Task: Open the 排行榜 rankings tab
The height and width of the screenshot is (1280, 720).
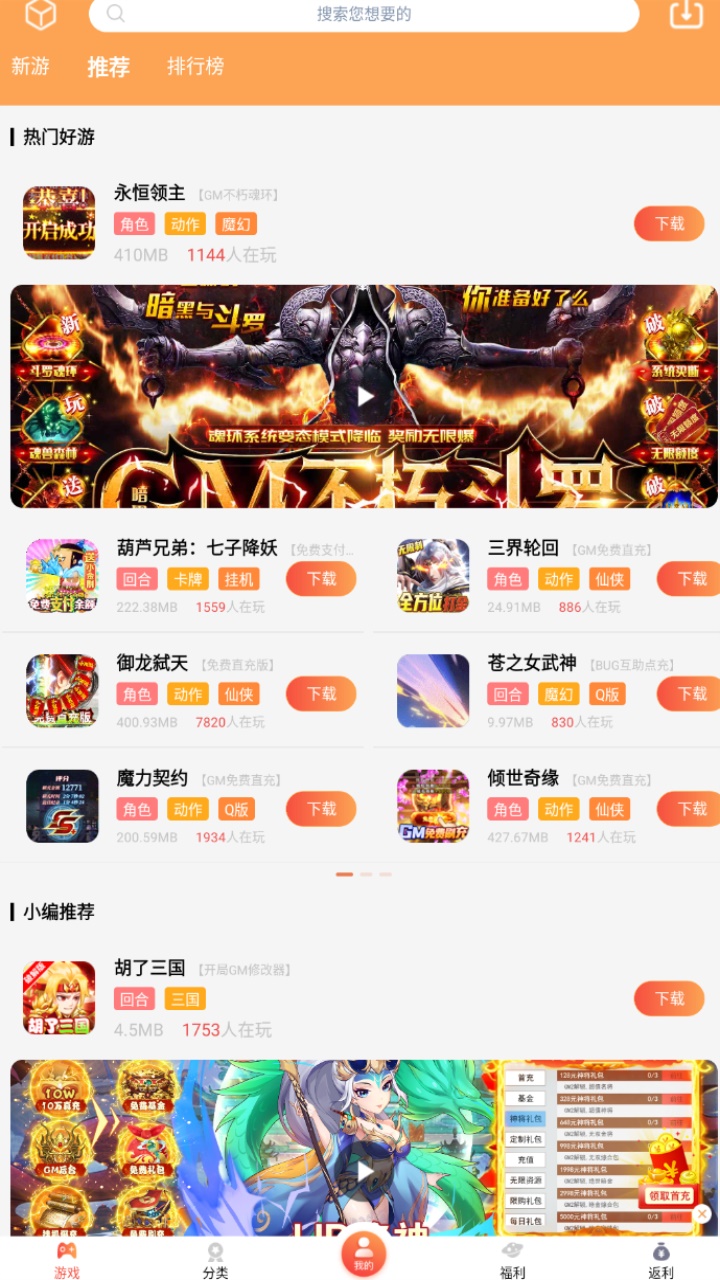Action: (196, 68)
